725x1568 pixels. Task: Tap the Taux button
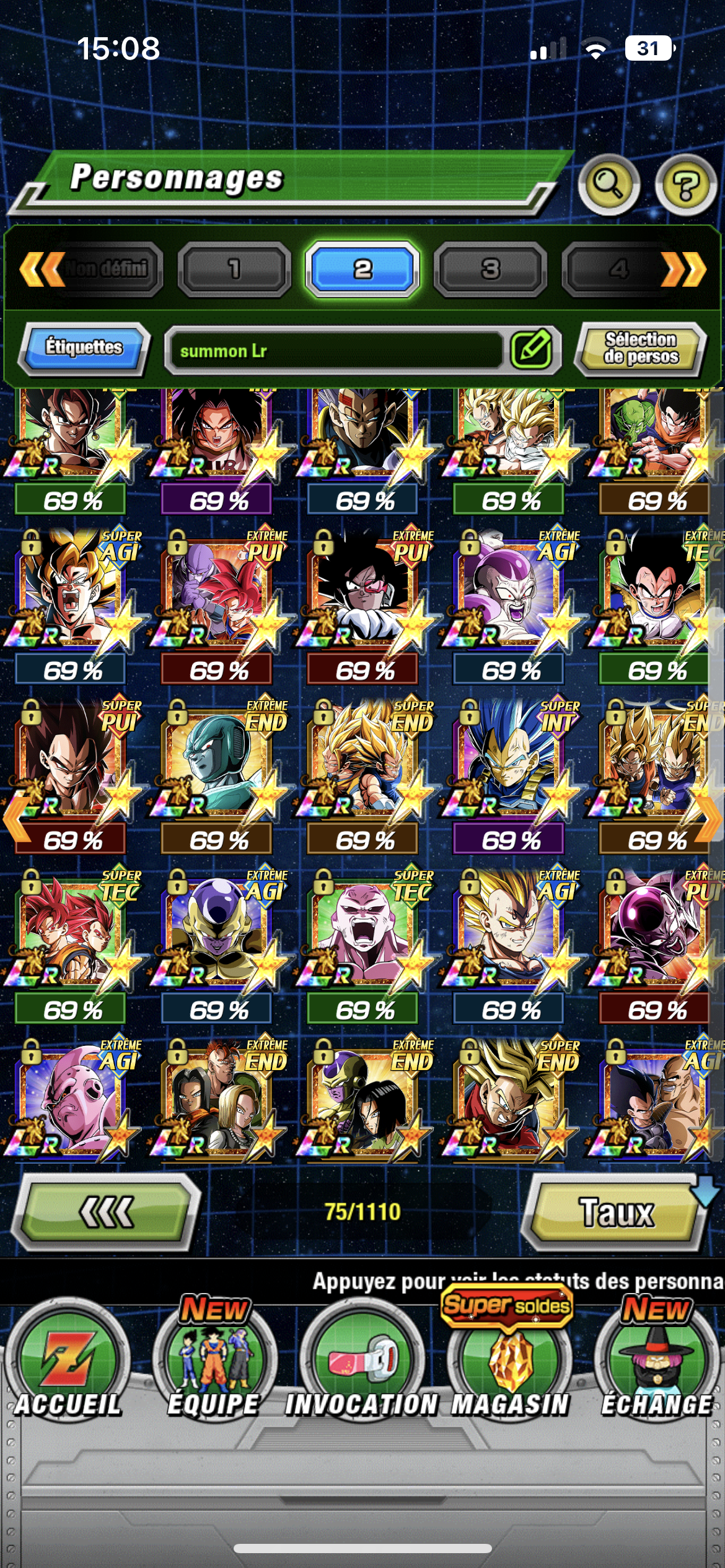tap(616, 1212)
